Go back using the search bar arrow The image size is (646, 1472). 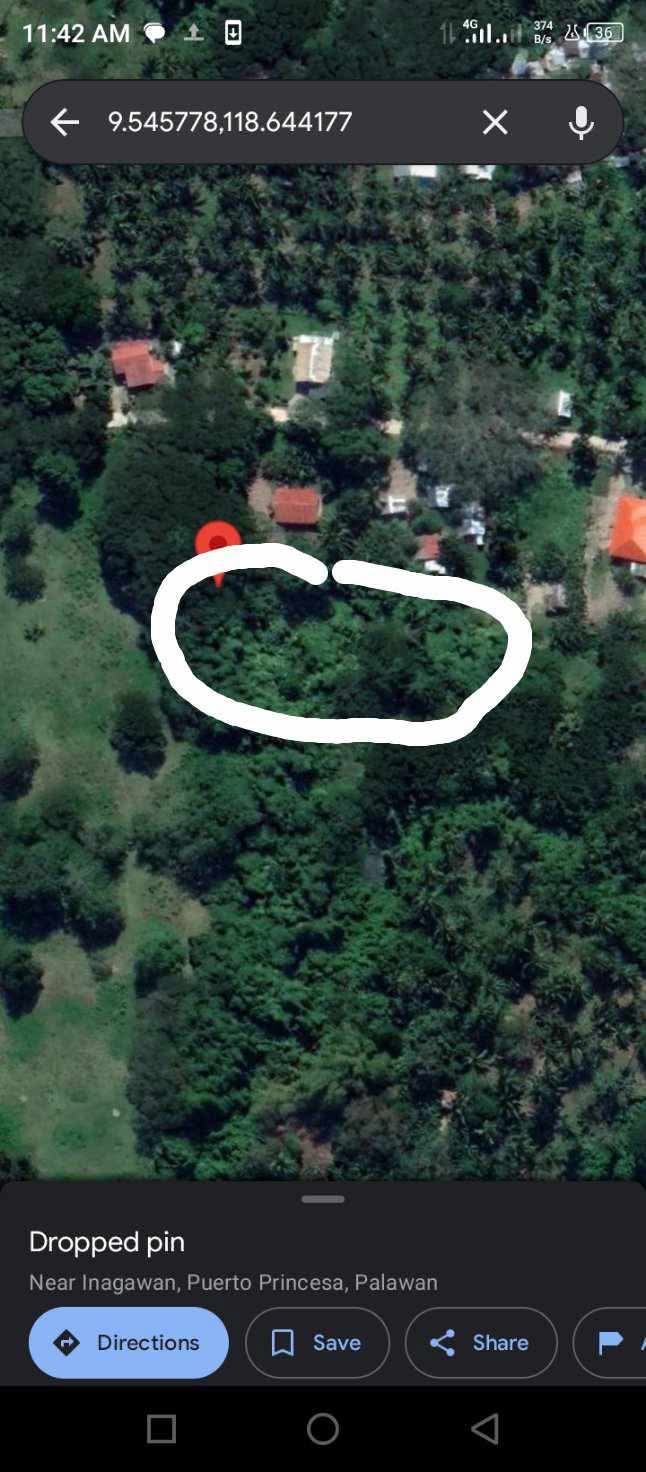tap(65, 122)
